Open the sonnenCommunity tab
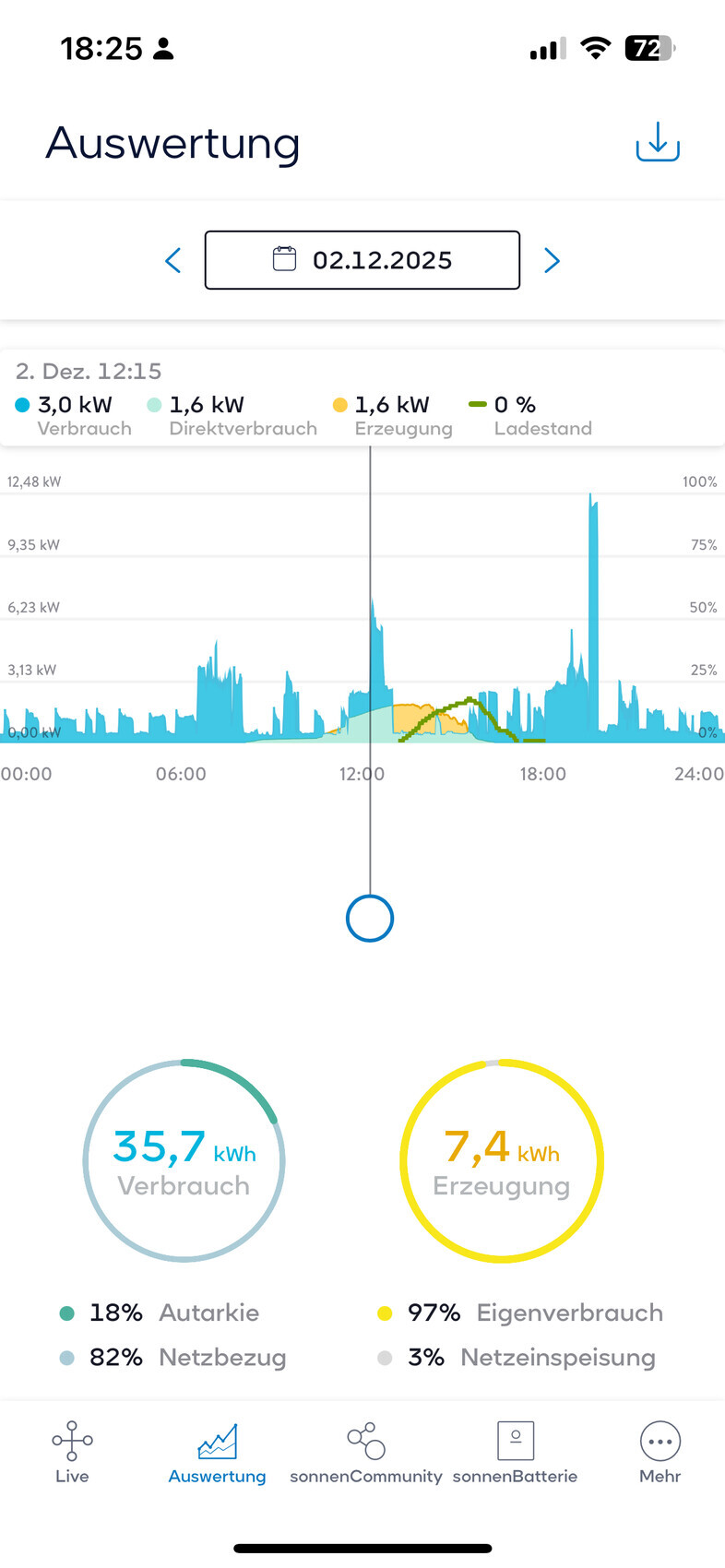The width and height of the screenshot is (725, 1568). [x=366, y=1452]
